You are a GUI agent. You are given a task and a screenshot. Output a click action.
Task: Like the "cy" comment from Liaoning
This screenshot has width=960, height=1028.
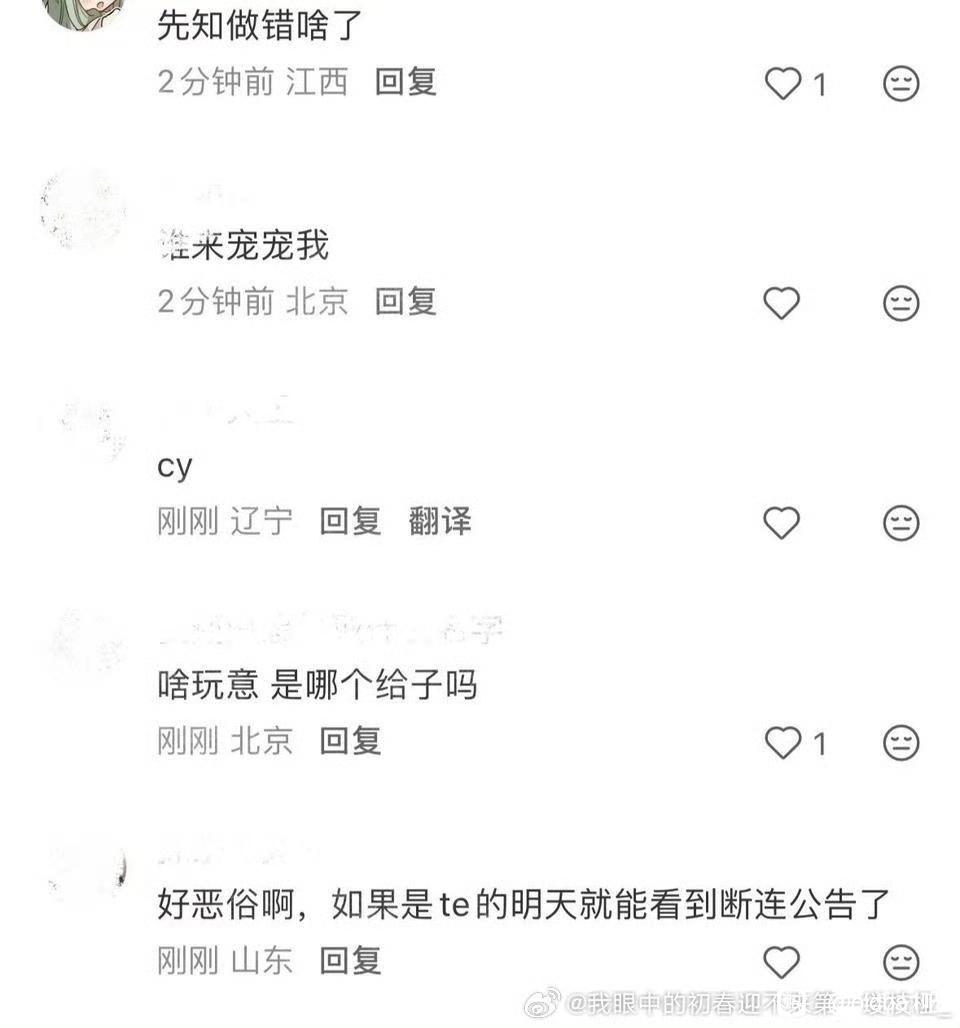coord(782,523)
